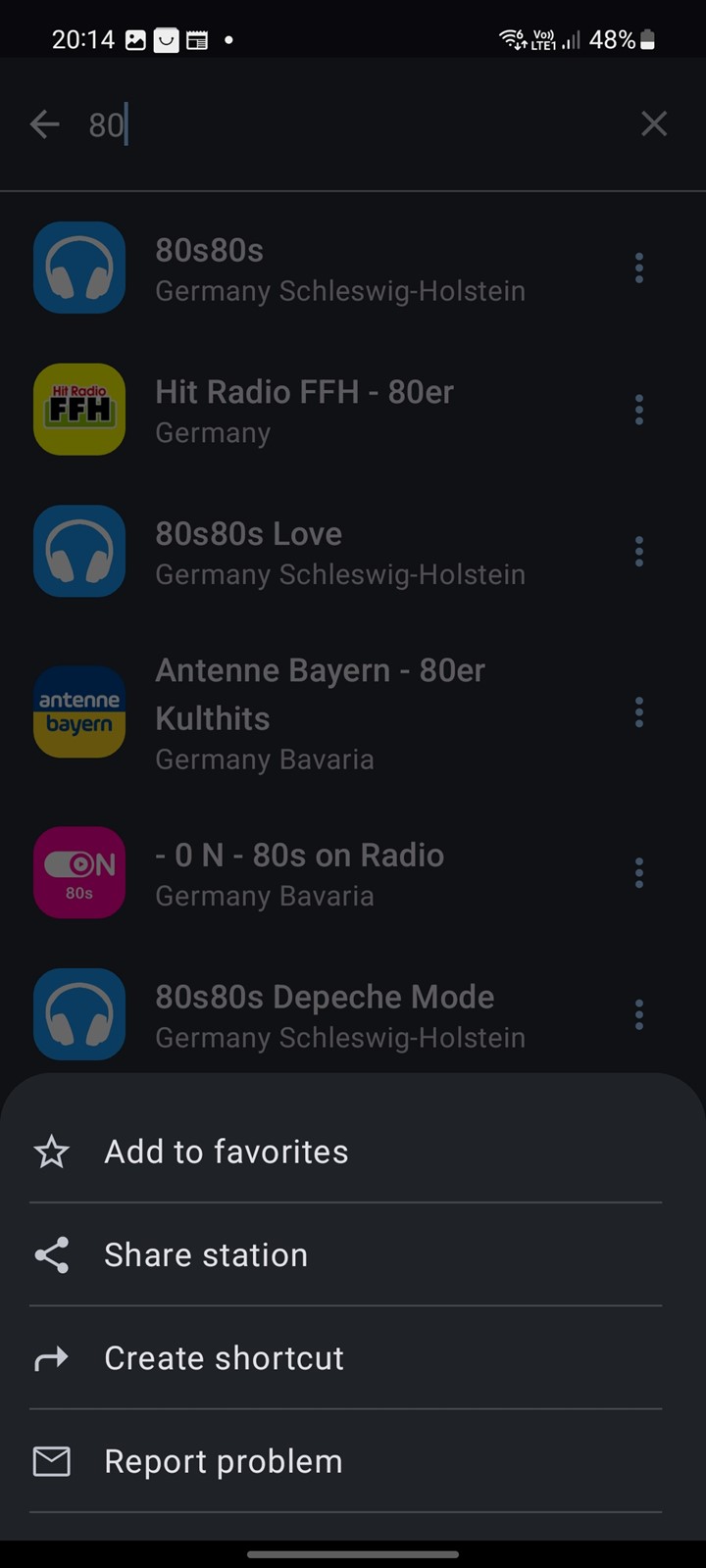Viewport: 706px width, 1568px height.
Task: Open more options for 80s80s Depeche Mode
Action: point(639,1015)
